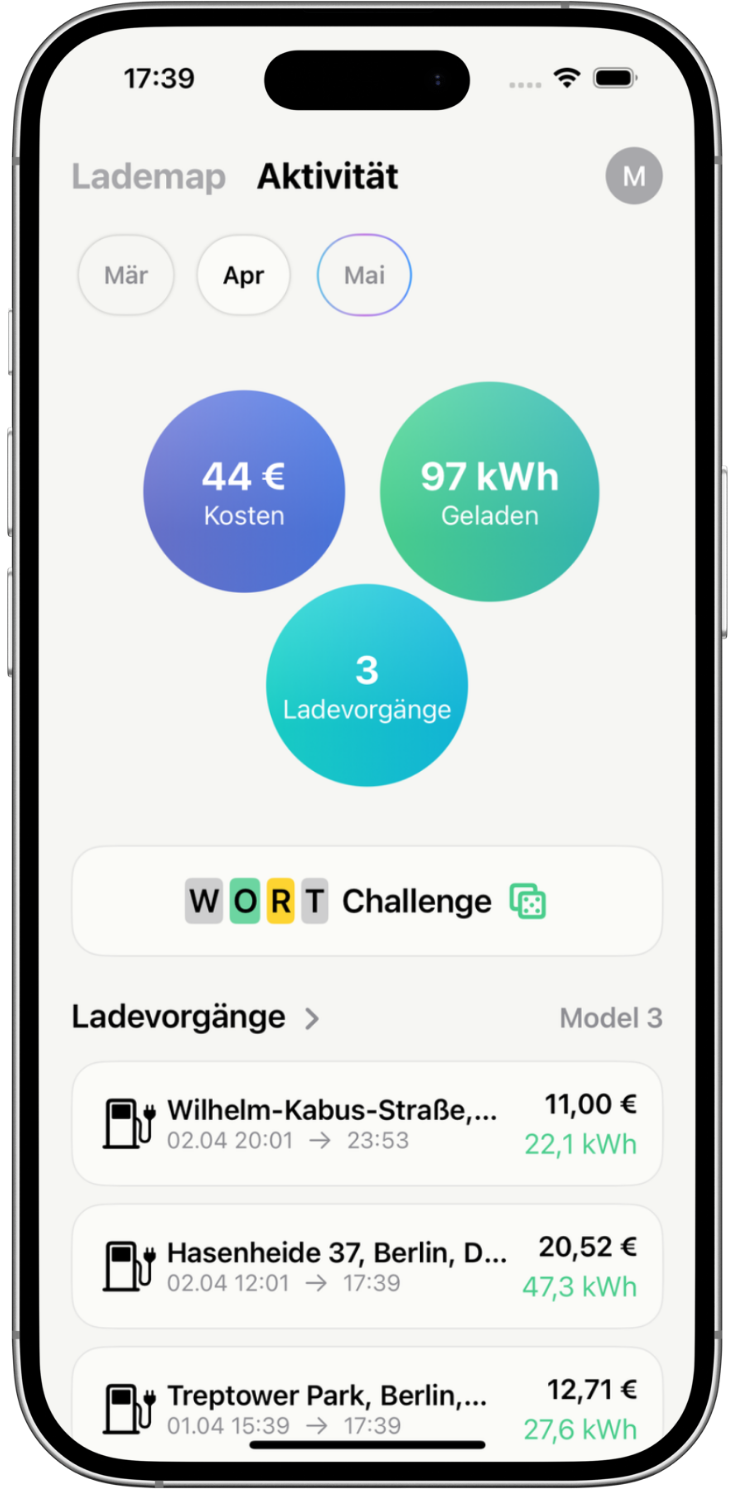Expand the Ladevorgänge list via its chevron
The width and height of the screenshot is (735, 1489).
pos(313,1018)
